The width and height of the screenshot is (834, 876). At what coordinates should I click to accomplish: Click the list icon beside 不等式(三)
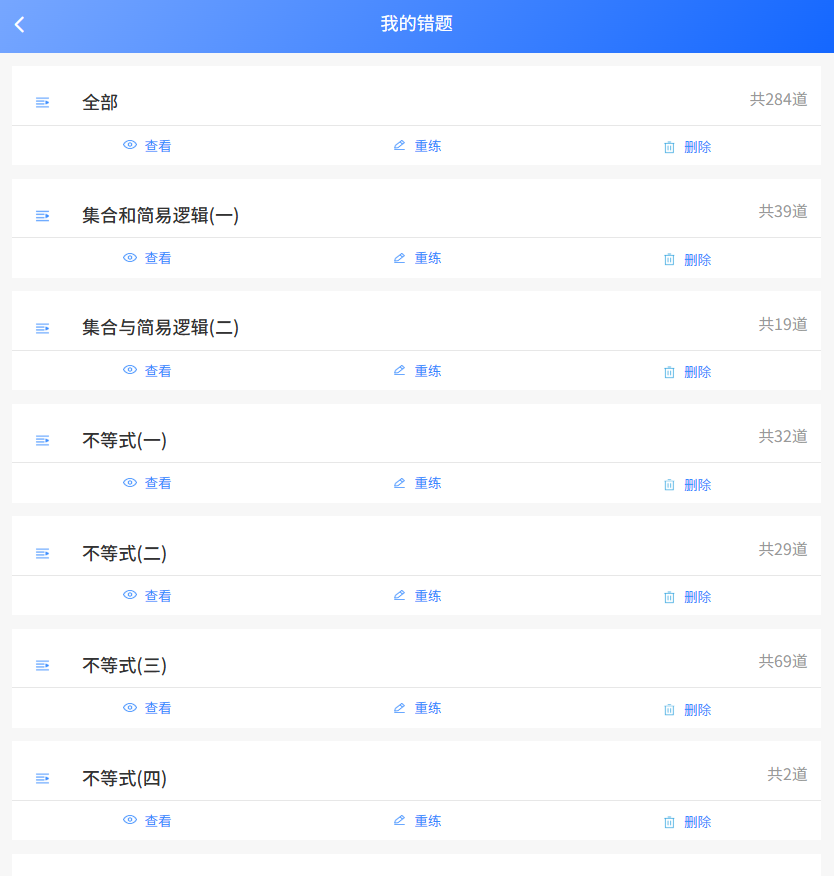click(x=41, y=665)
